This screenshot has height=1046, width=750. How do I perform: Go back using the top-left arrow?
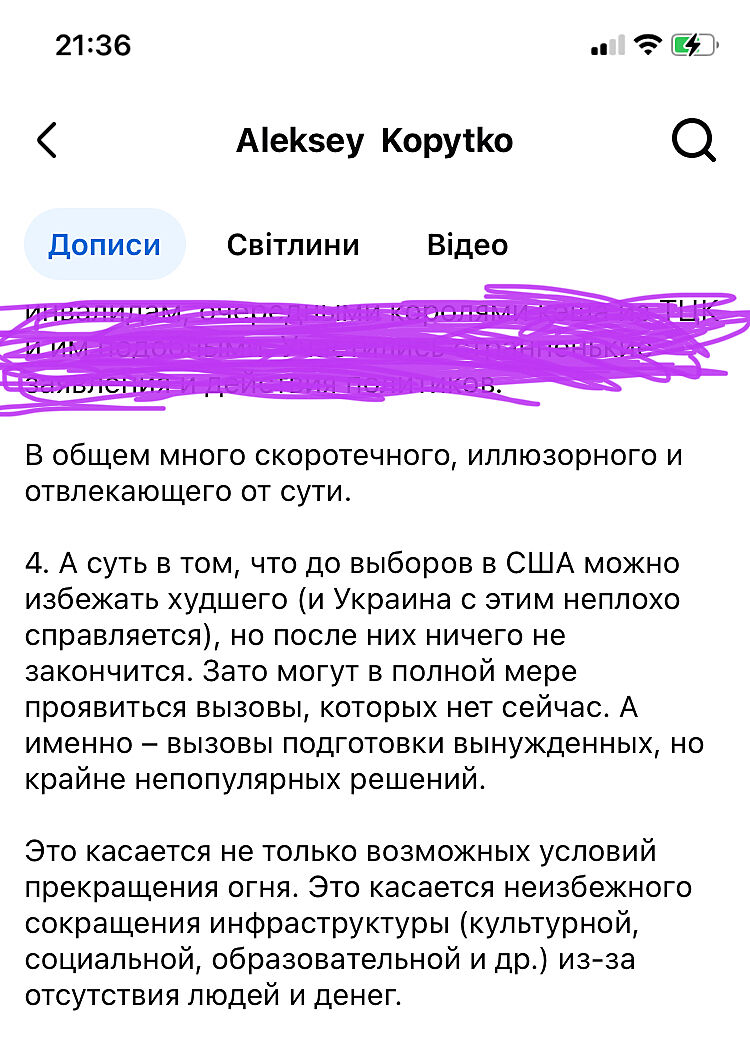click(x=46, y=141)
